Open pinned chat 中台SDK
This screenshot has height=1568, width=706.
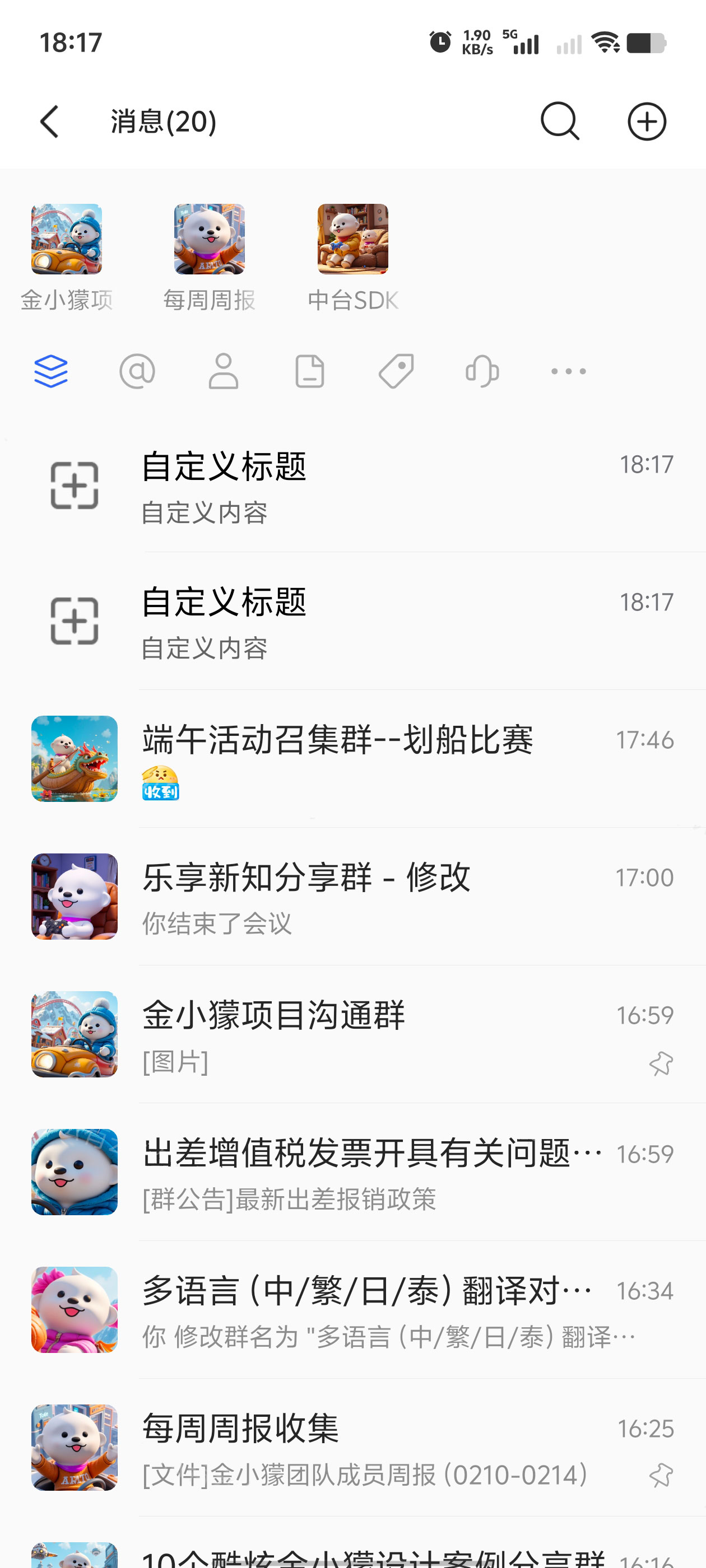[x=352, y=257]
